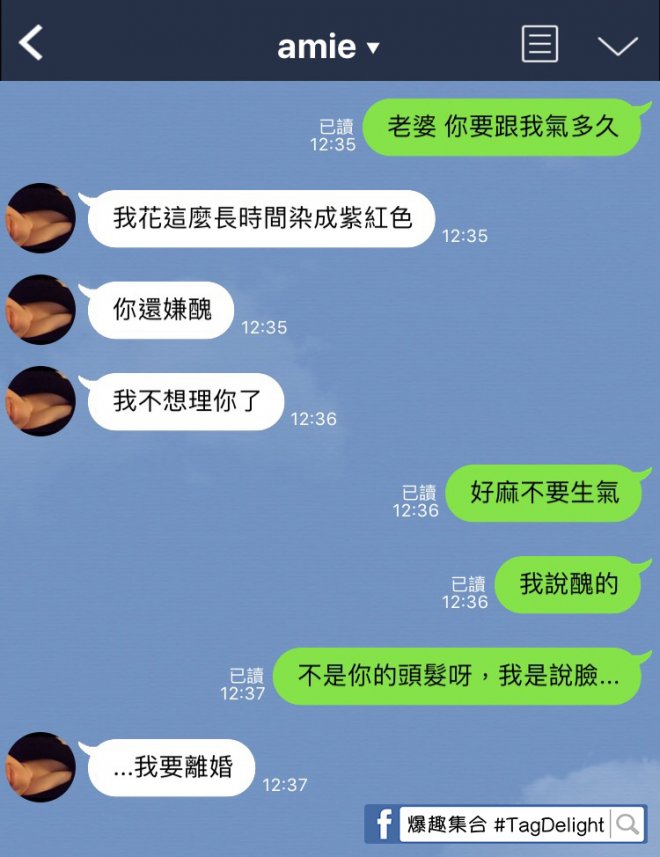The width and height of the screenshot is (660, 857).
Task: Open amie's avatar beside the 我要離婚 message
Action: (41, 767)
